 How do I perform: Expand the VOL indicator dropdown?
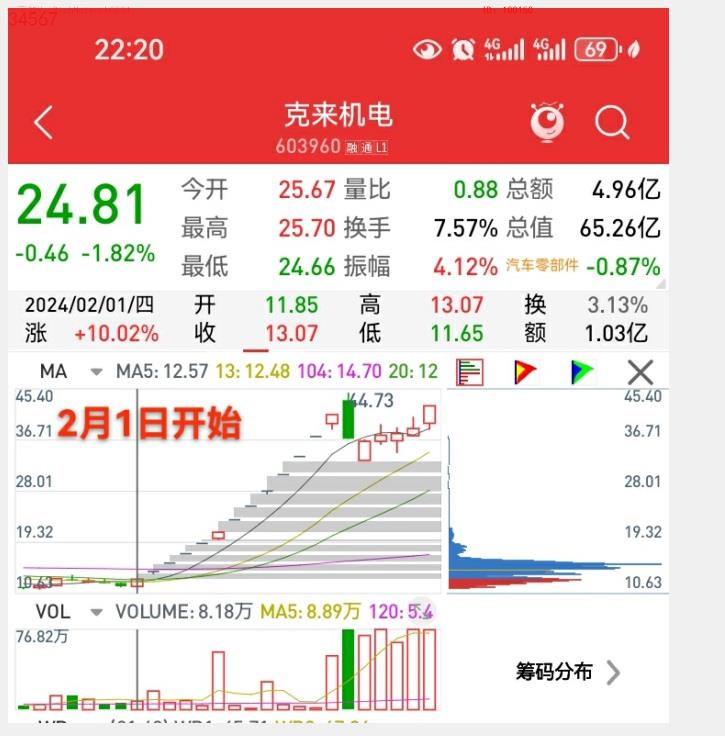(x=96, y=611)
